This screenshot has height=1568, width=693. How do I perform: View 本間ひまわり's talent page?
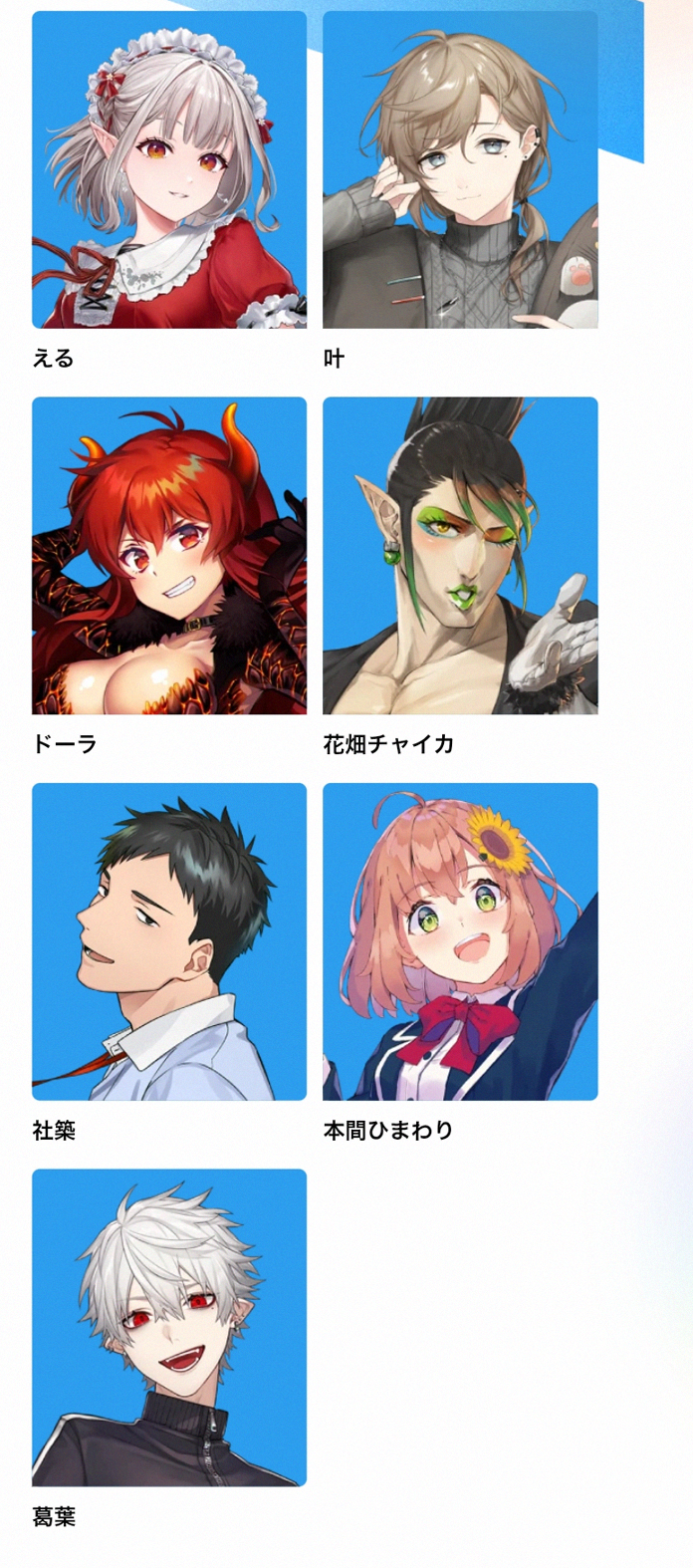[x=460, y=941]
